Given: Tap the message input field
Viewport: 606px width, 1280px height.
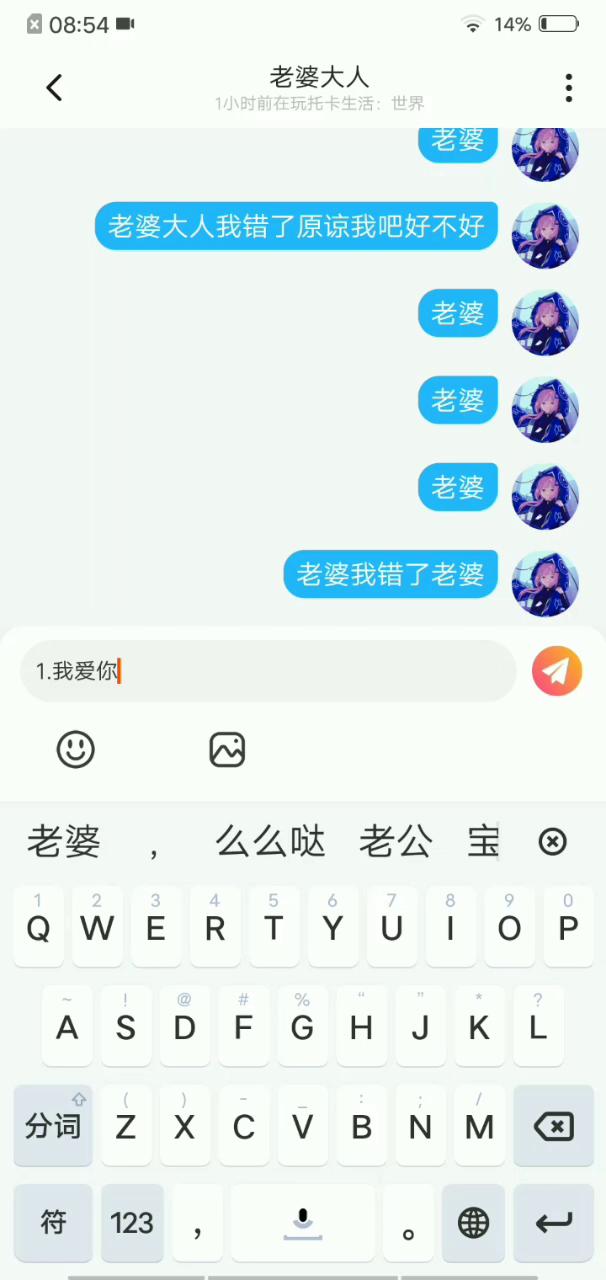Looking at the screenshot, I should click(x=268, y=671).
